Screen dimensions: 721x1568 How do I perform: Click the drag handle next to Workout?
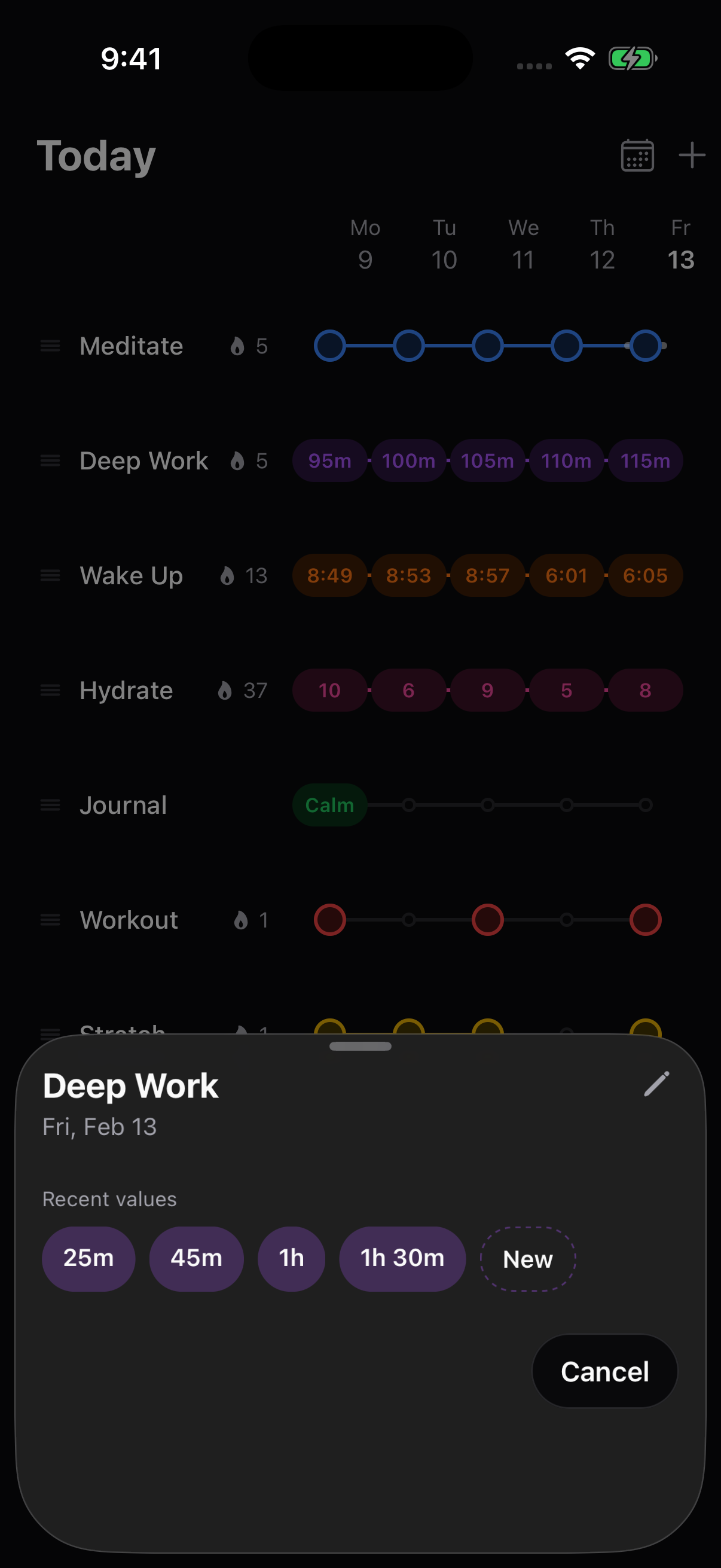click(x=49, y=920)
